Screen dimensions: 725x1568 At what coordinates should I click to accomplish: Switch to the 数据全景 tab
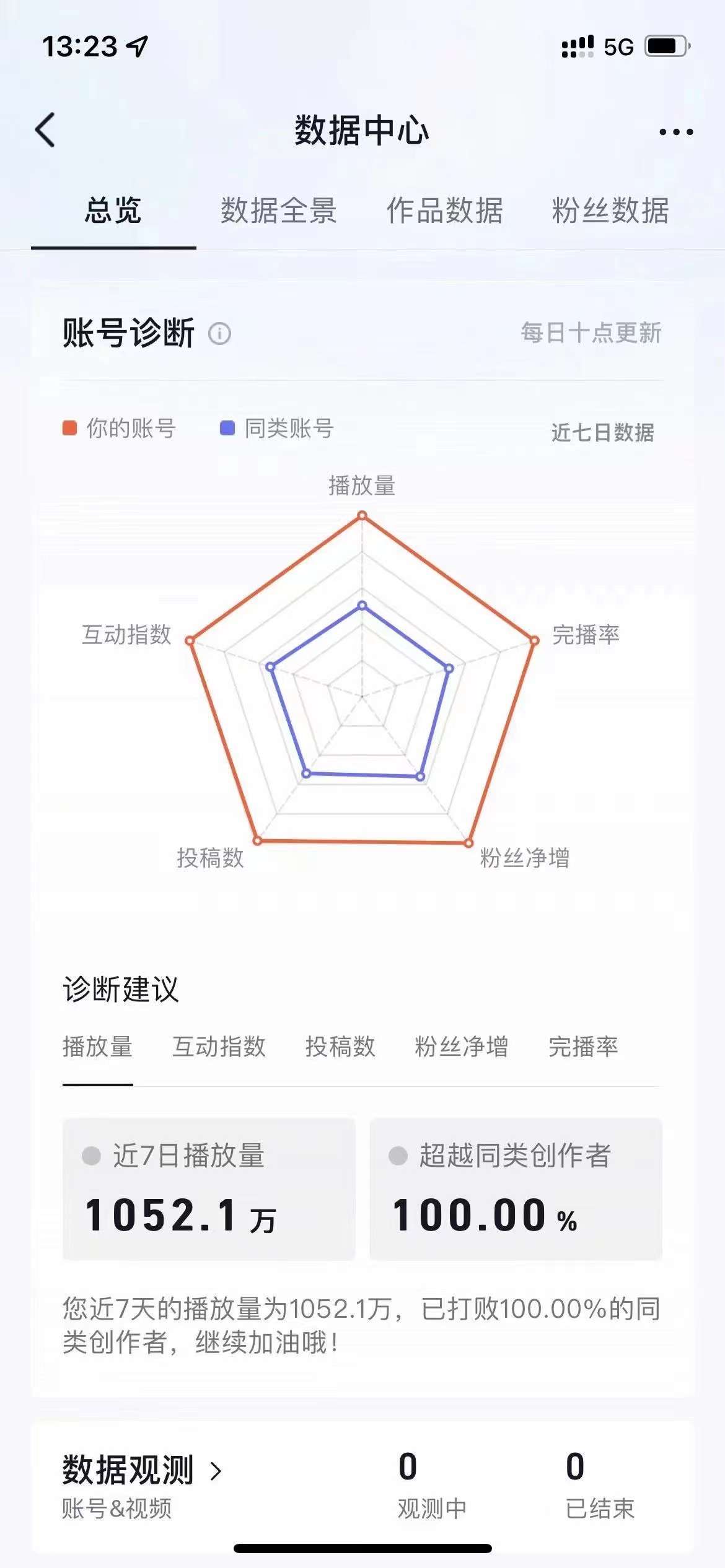click(279, 211)
